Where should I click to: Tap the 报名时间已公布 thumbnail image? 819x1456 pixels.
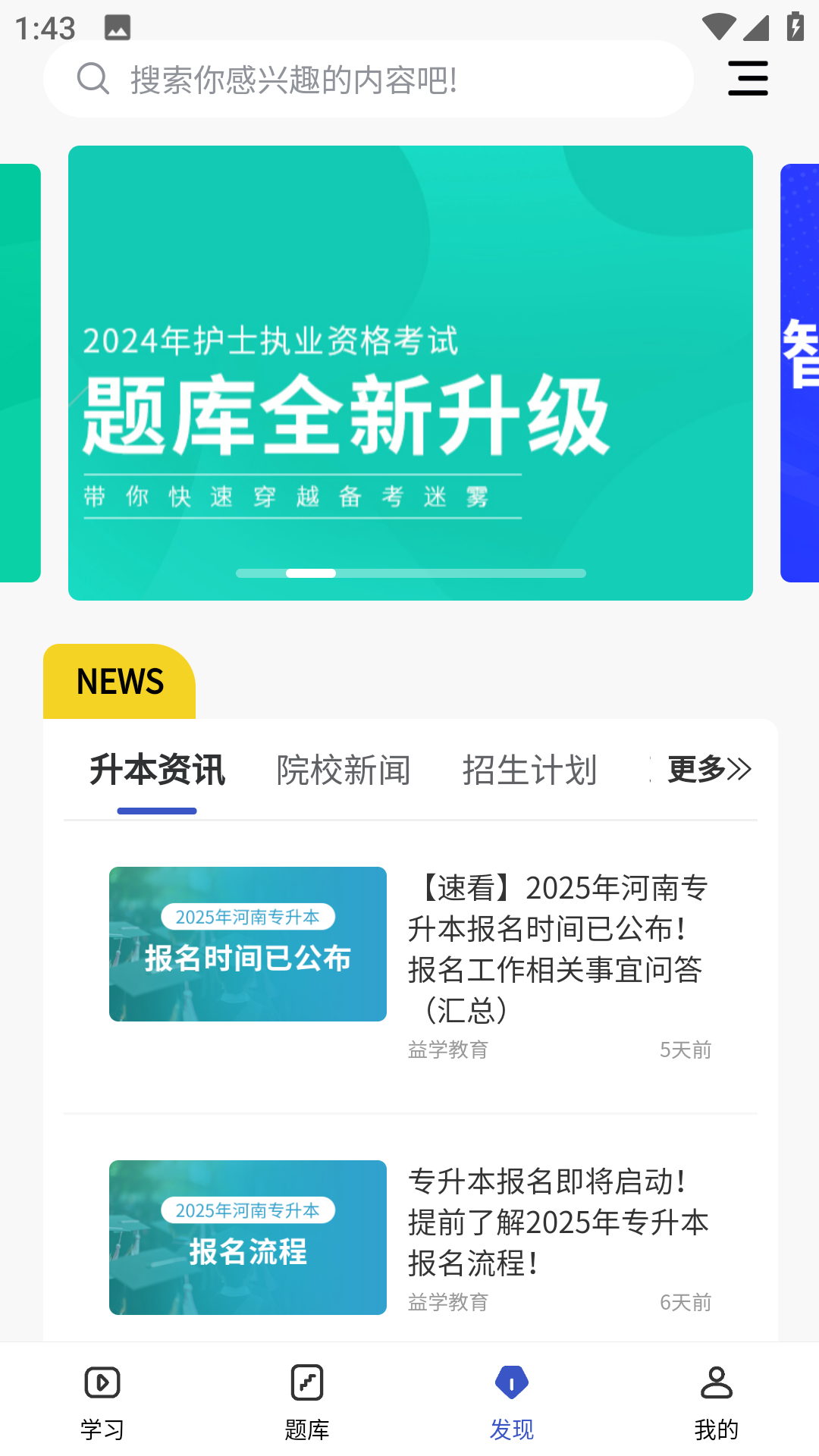[247, 944]
